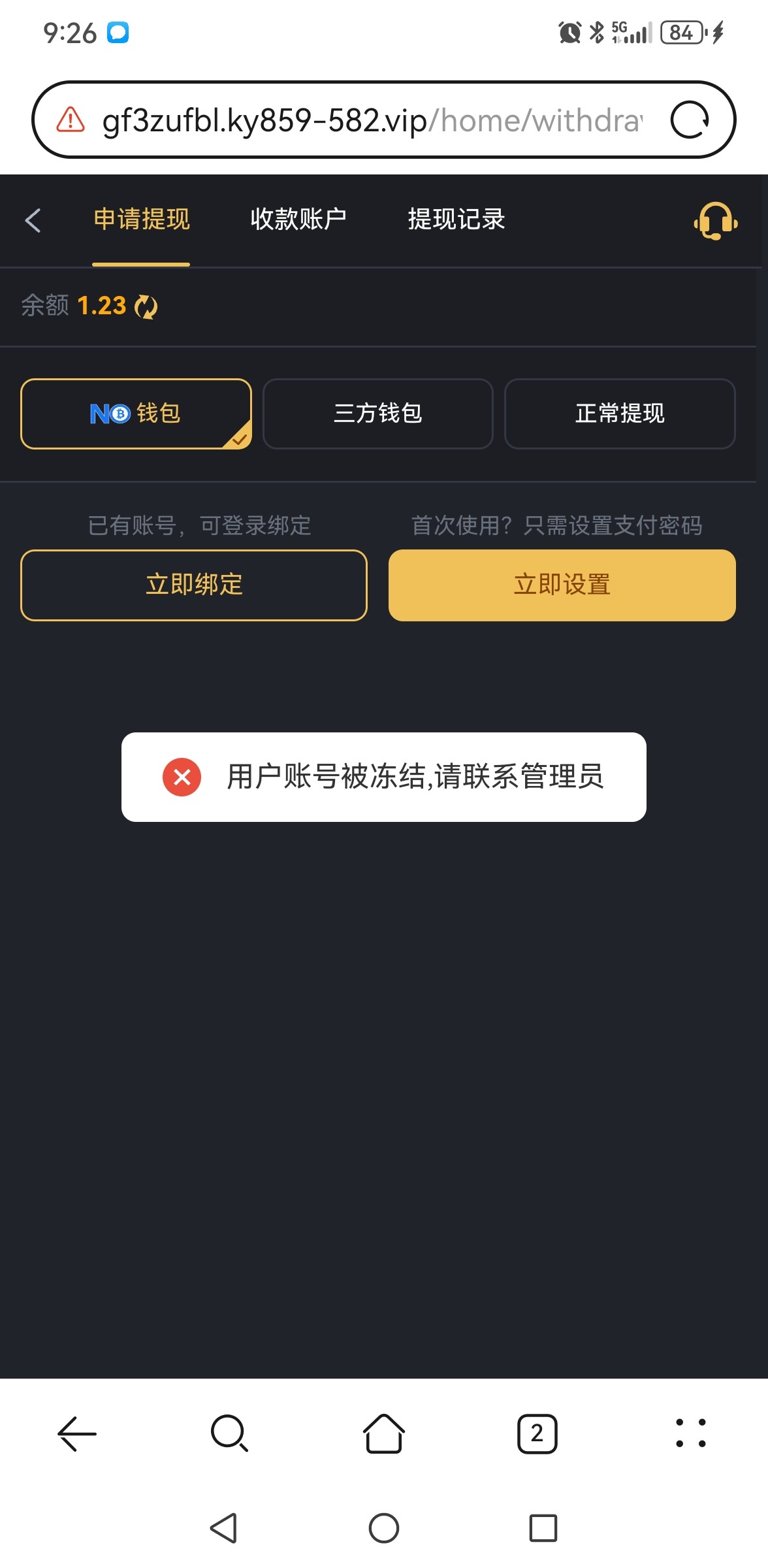768x1568 pixels.
Task: Switch to the 提现记录 tab
Action: pyautogui.click(x=456, y=219)
